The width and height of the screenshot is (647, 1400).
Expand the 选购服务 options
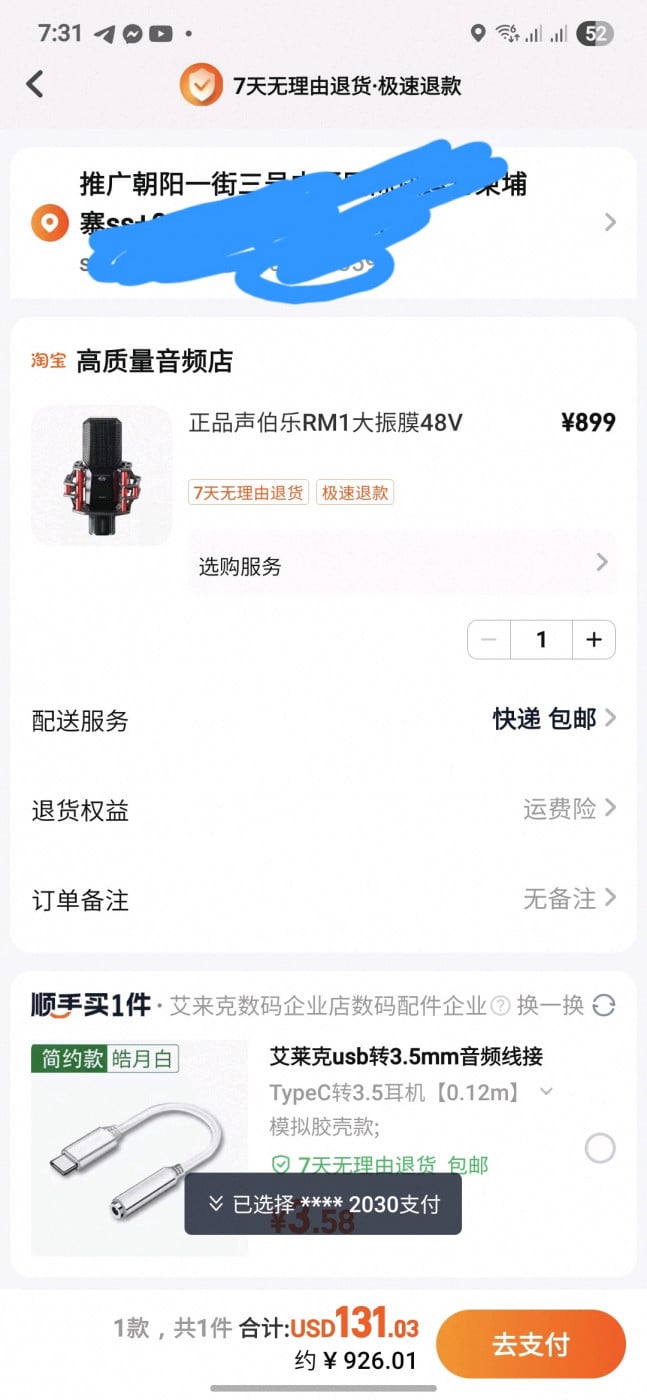[x=402, y=566]
